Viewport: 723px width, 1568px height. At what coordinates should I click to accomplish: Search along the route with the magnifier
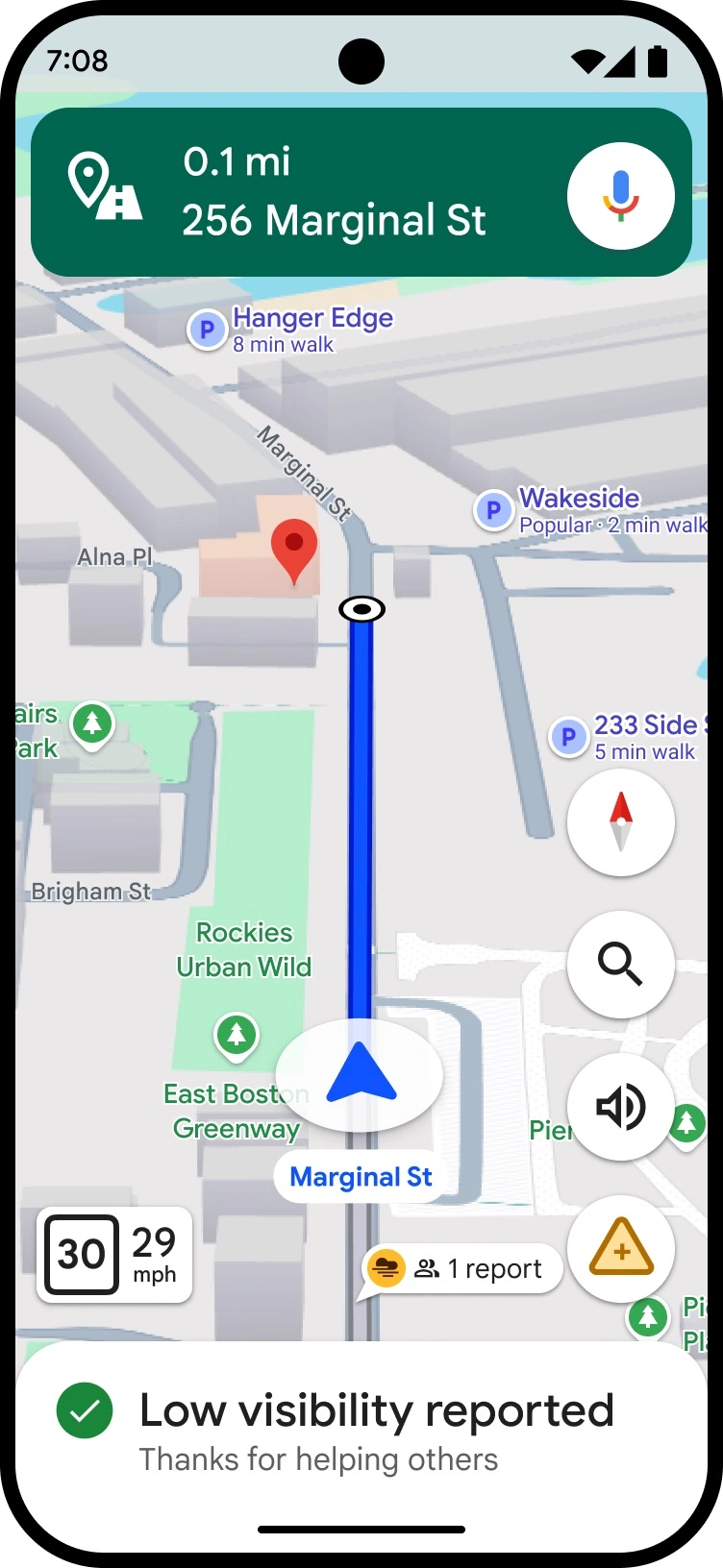point(620,965)
